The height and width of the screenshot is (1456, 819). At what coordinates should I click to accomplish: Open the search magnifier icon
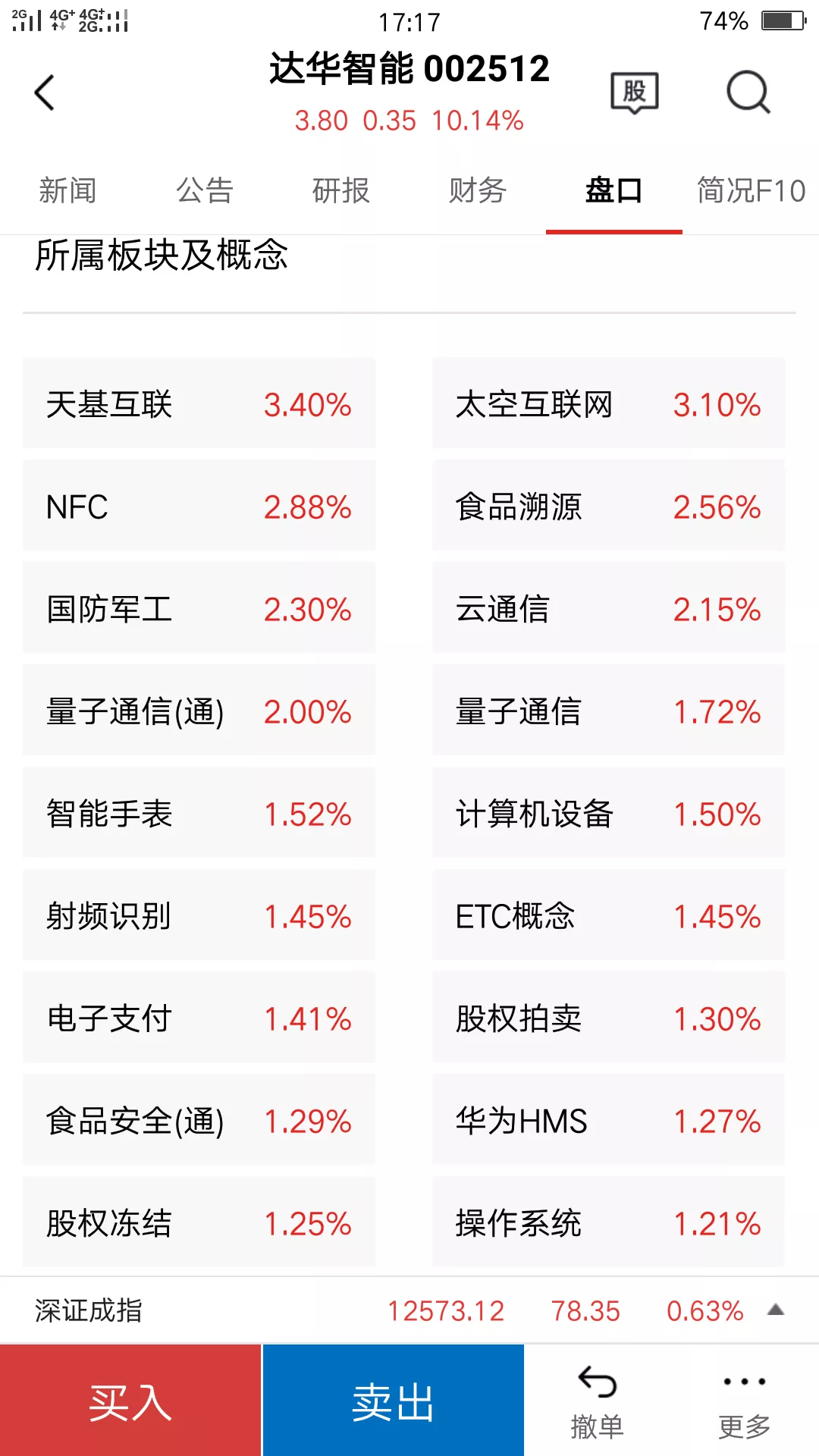[x=748, y=93]
